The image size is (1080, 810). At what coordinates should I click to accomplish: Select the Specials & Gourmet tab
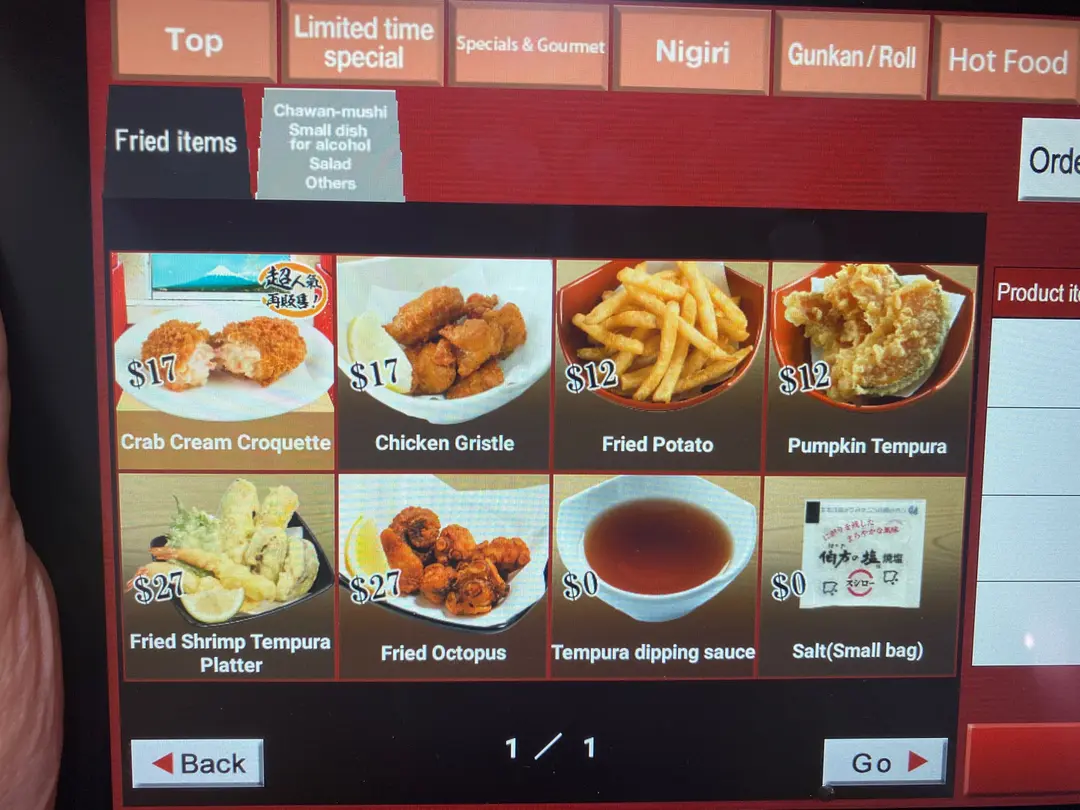click(530, 45)
